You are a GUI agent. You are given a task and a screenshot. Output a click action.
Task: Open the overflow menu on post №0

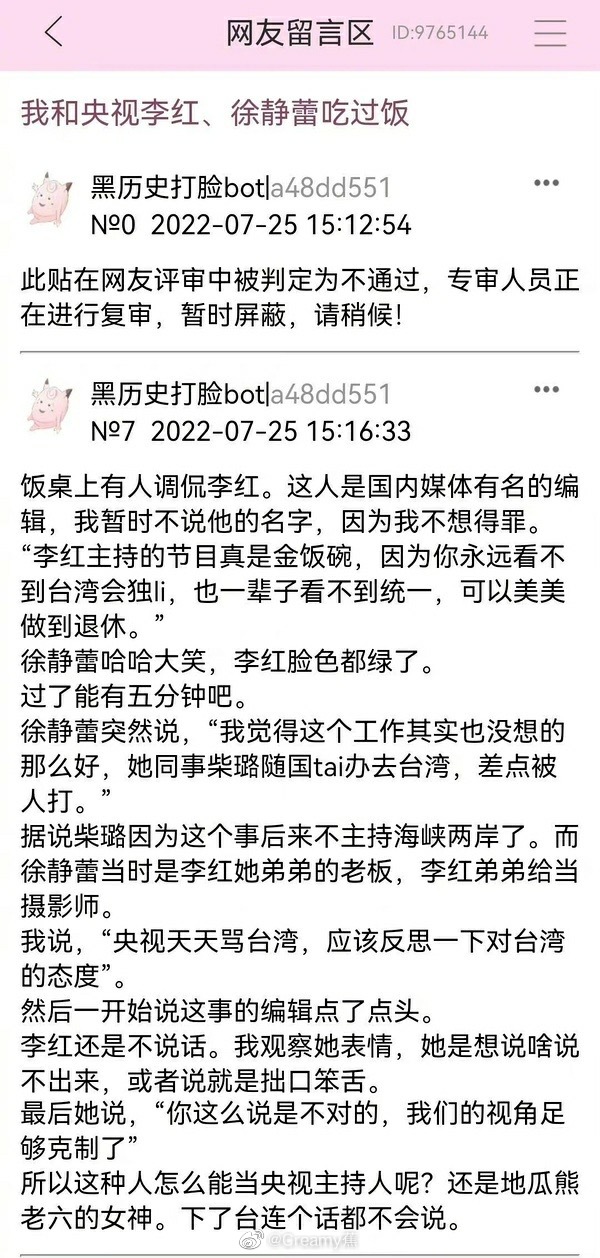pyautogui.click(x=546, y=184)
